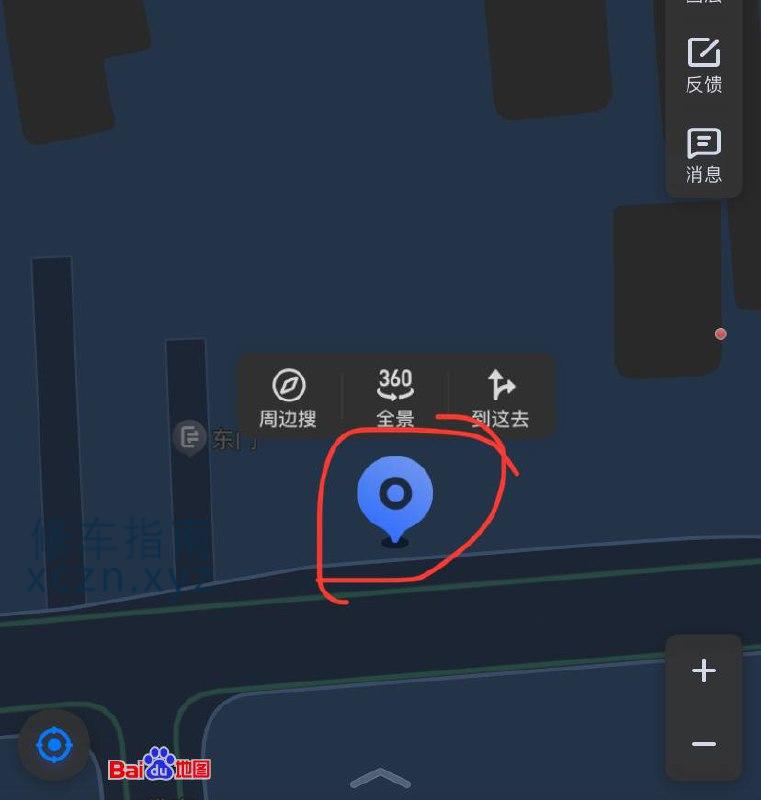Open 消息 messages

tap(704, 156)
